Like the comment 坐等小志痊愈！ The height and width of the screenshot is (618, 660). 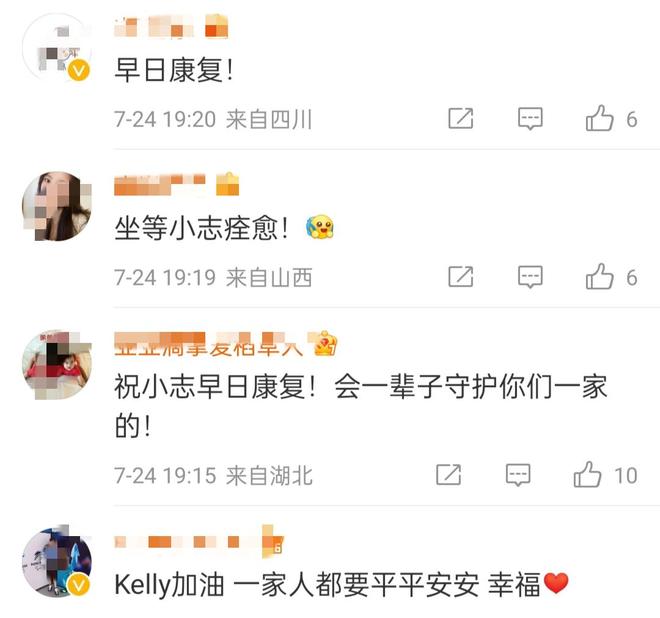[x=600, y=277]
